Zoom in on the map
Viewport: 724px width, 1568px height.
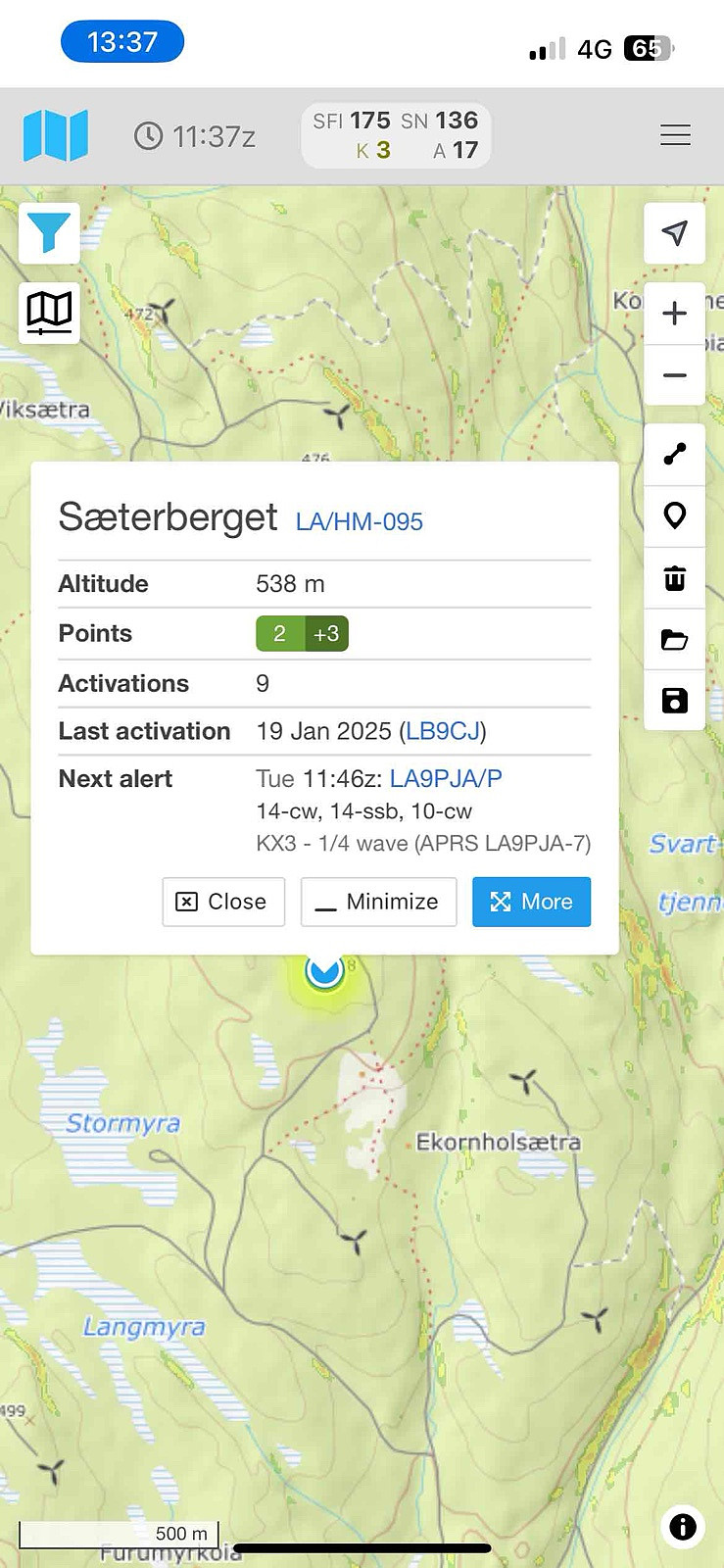tap(674, 314)
